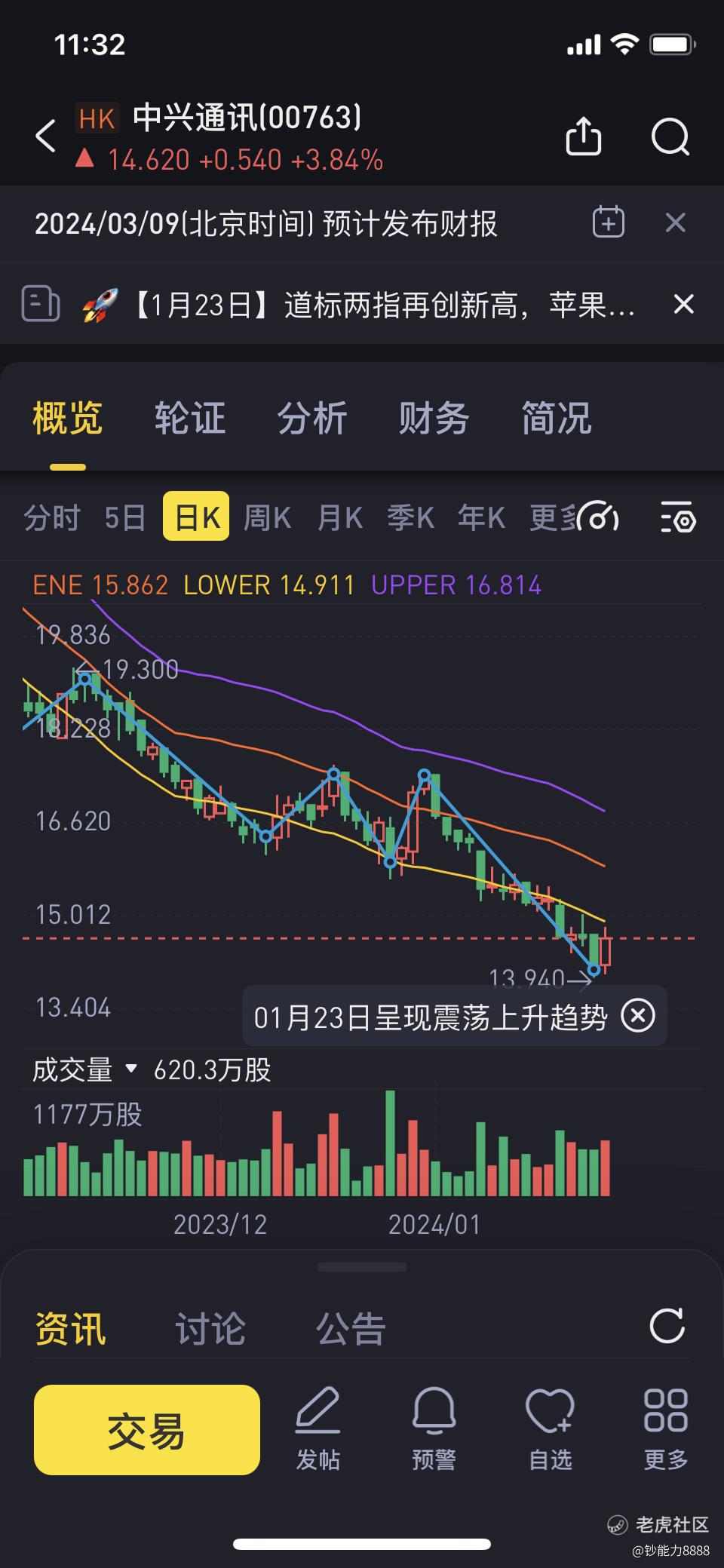The width and height of the screenshot is (724, 1568).
Task: Select the 简况 tab
Action: (x=557, y=418)
